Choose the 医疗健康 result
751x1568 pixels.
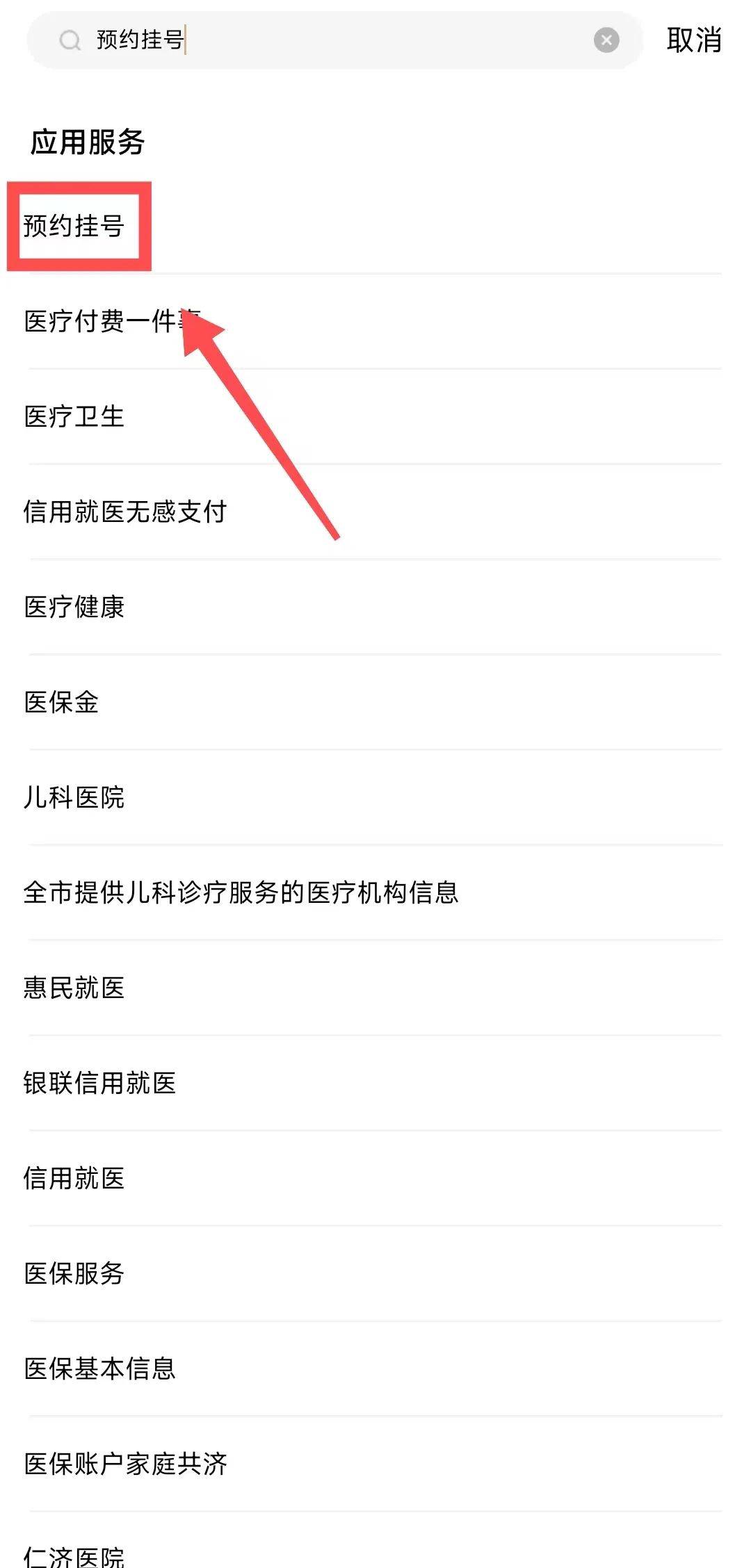coord(74,607)
